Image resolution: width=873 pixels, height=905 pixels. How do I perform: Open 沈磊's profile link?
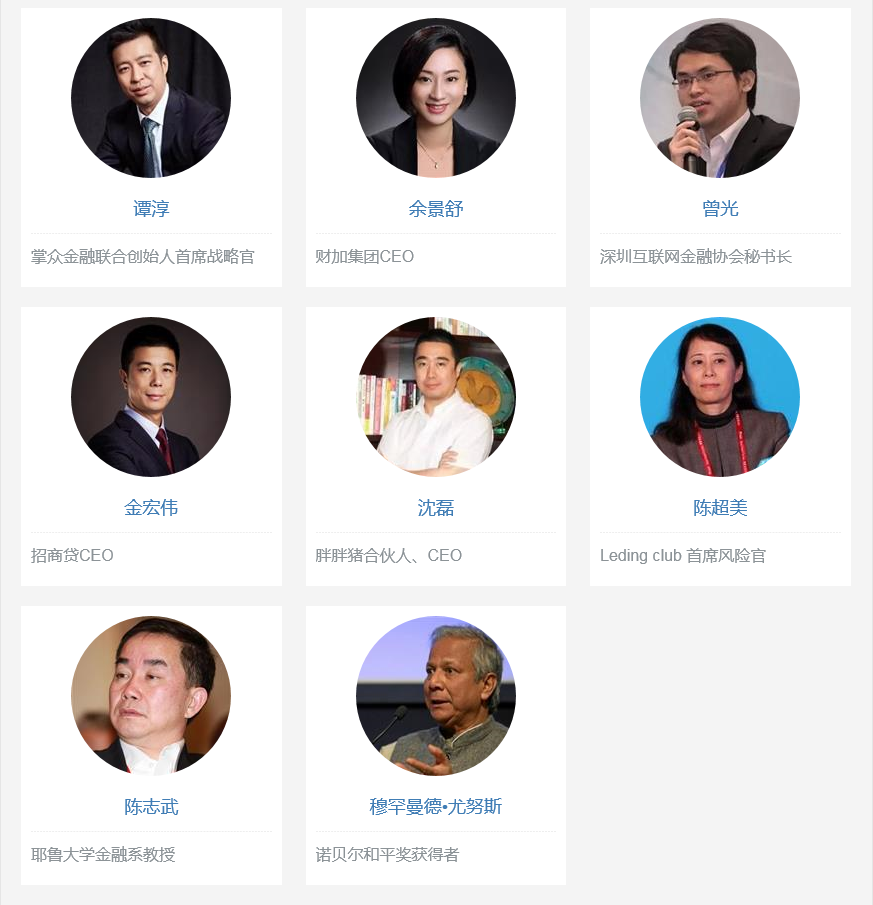(x=436, y=508)
